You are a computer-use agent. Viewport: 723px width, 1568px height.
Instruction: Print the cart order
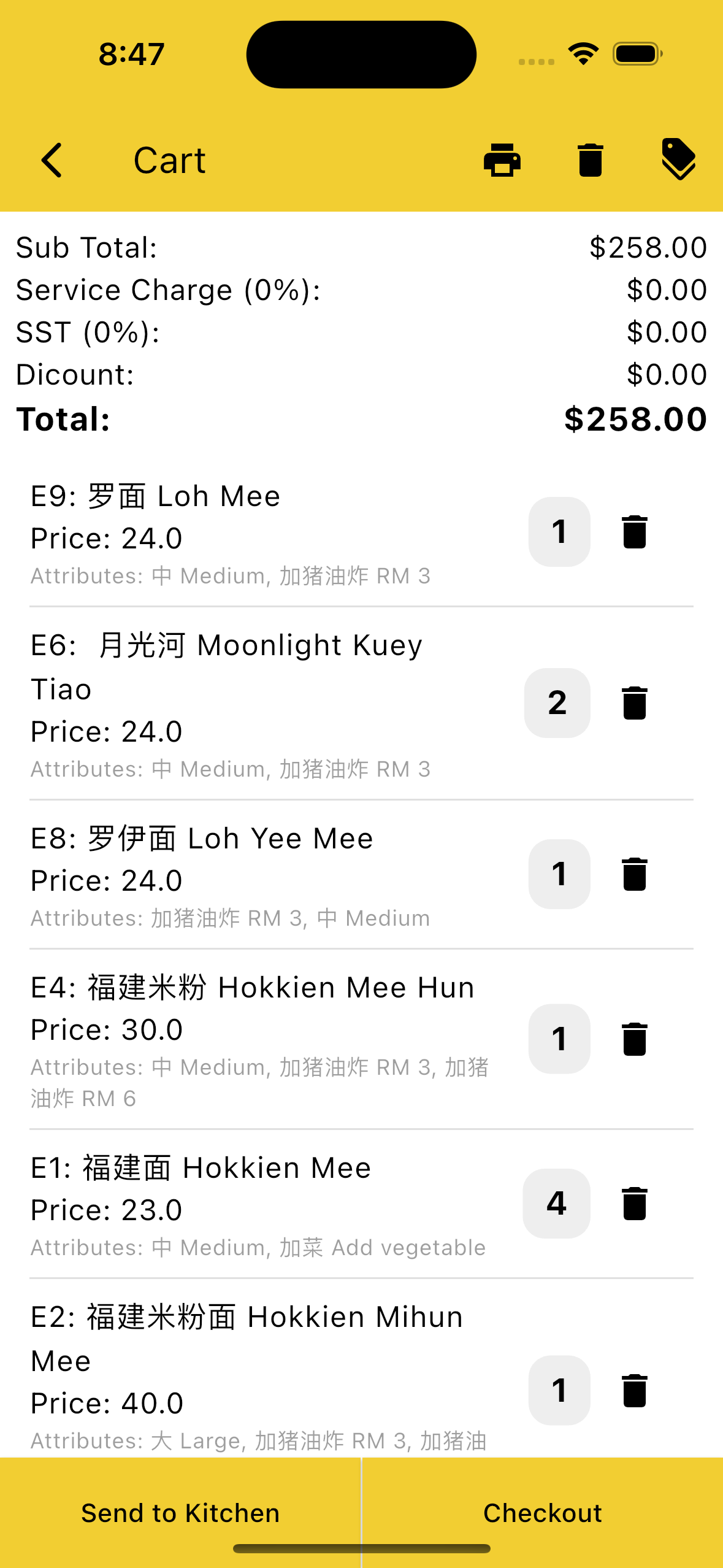click(x=502, y=160)
